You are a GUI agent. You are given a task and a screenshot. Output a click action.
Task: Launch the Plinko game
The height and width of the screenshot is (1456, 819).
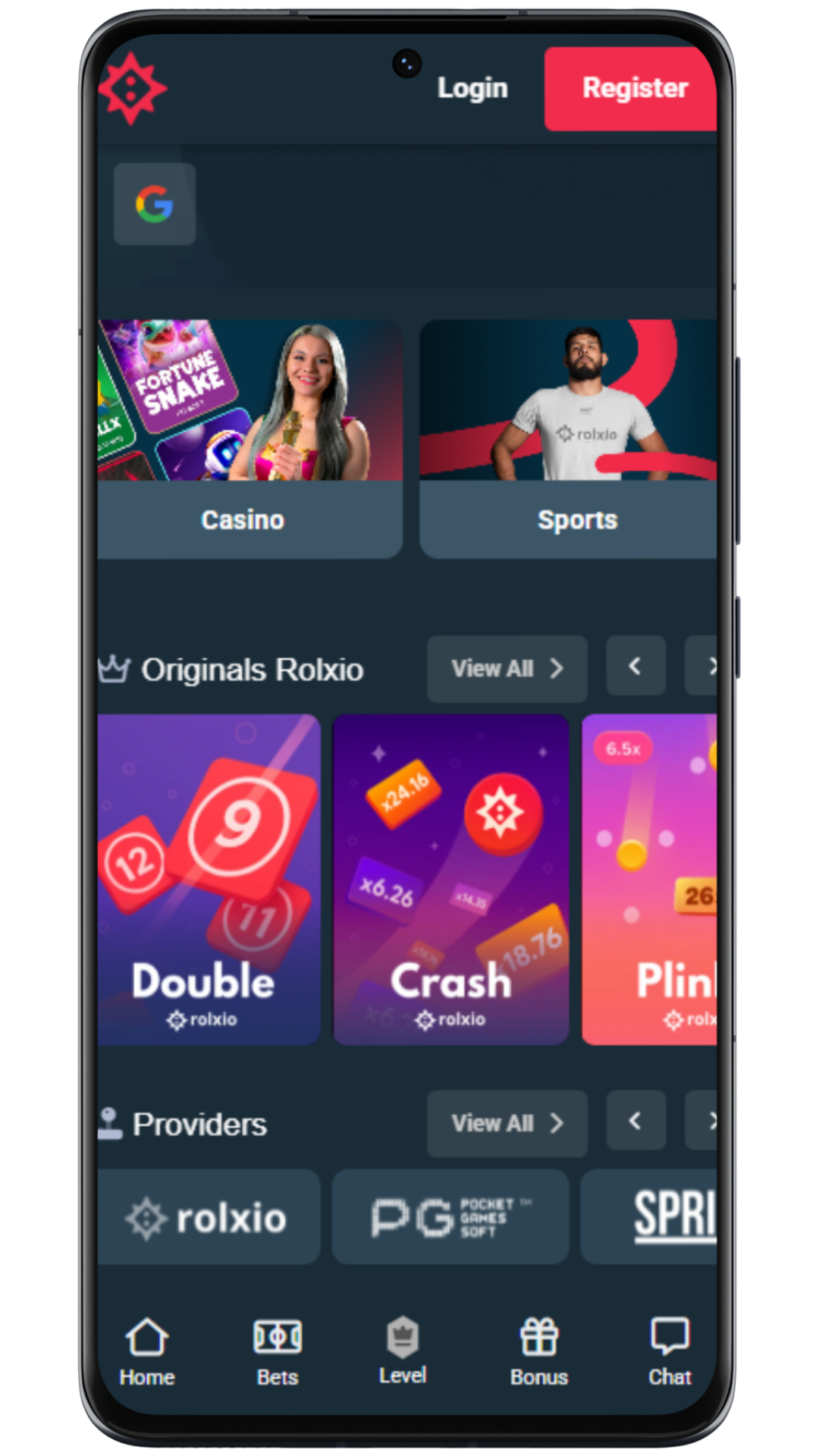point(650,880)
